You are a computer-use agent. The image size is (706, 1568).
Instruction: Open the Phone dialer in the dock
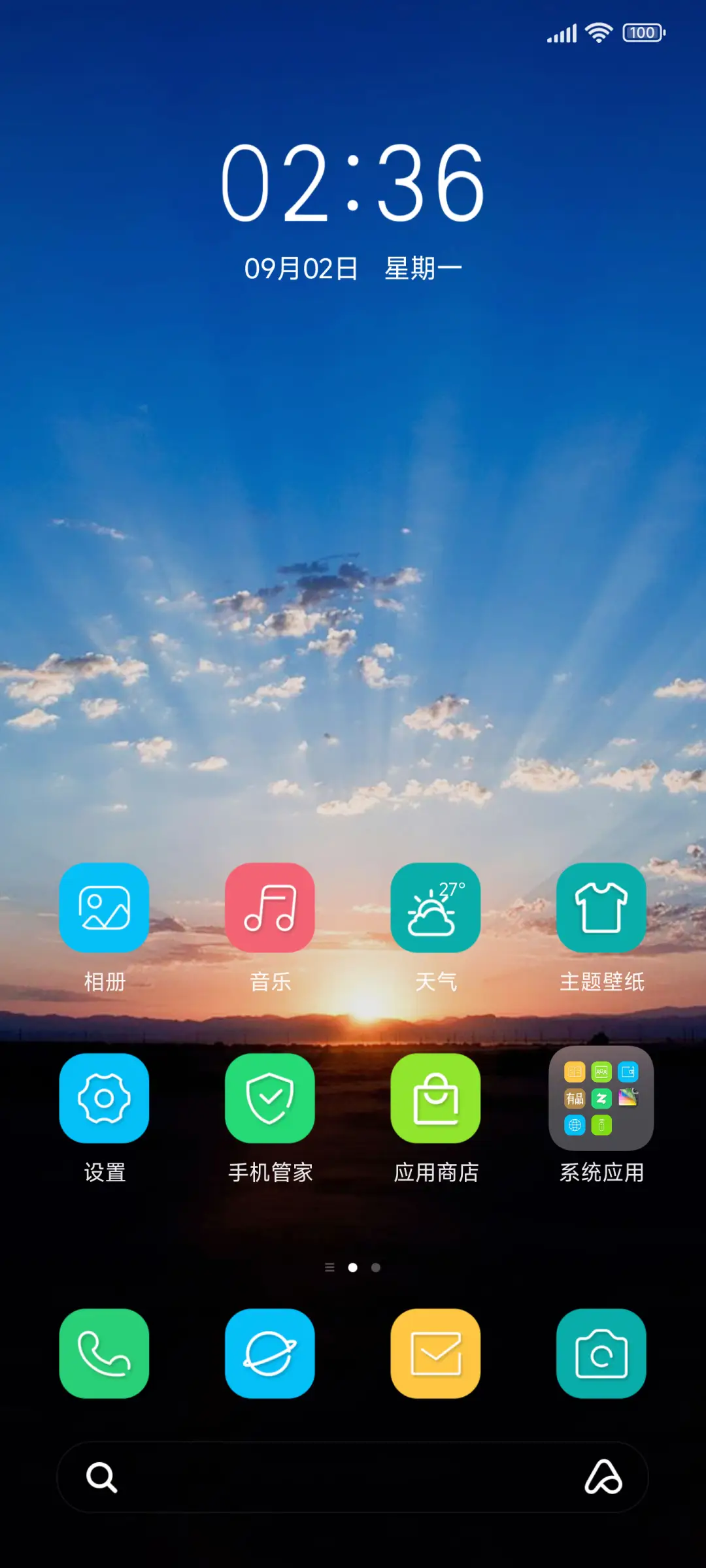[x=105, y=1354]
